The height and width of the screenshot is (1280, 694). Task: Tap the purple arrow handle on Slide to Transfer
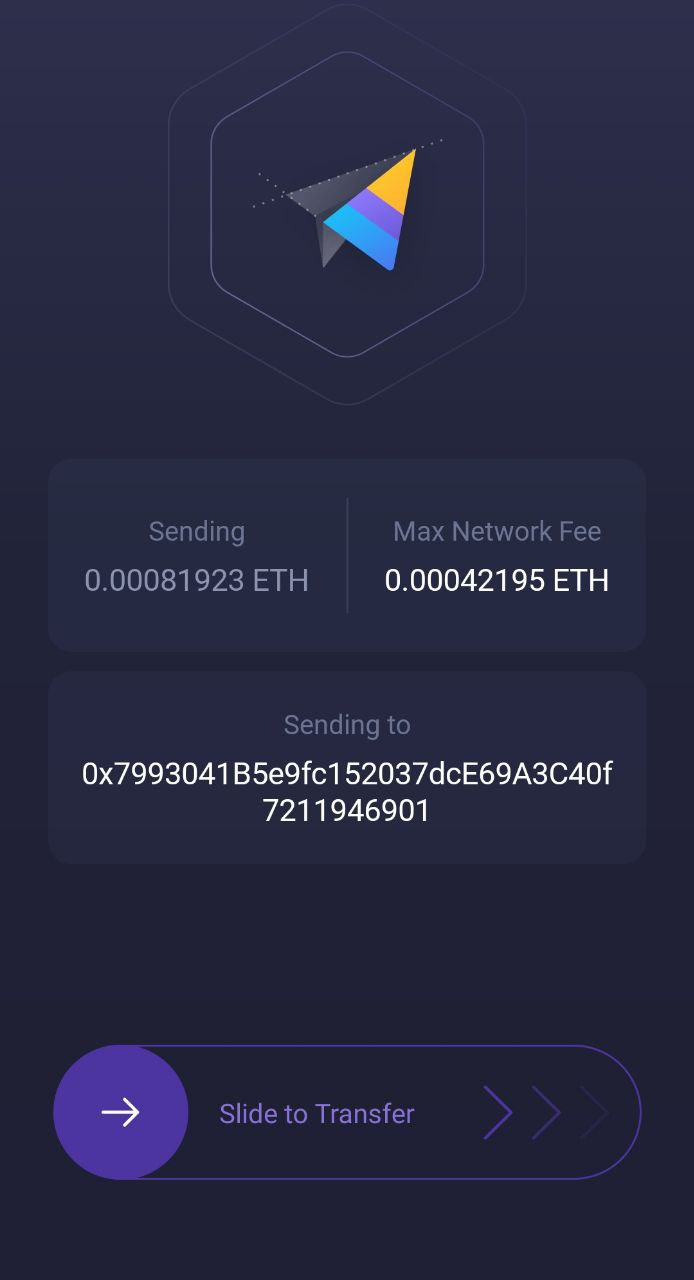(x=121, y=1112)
